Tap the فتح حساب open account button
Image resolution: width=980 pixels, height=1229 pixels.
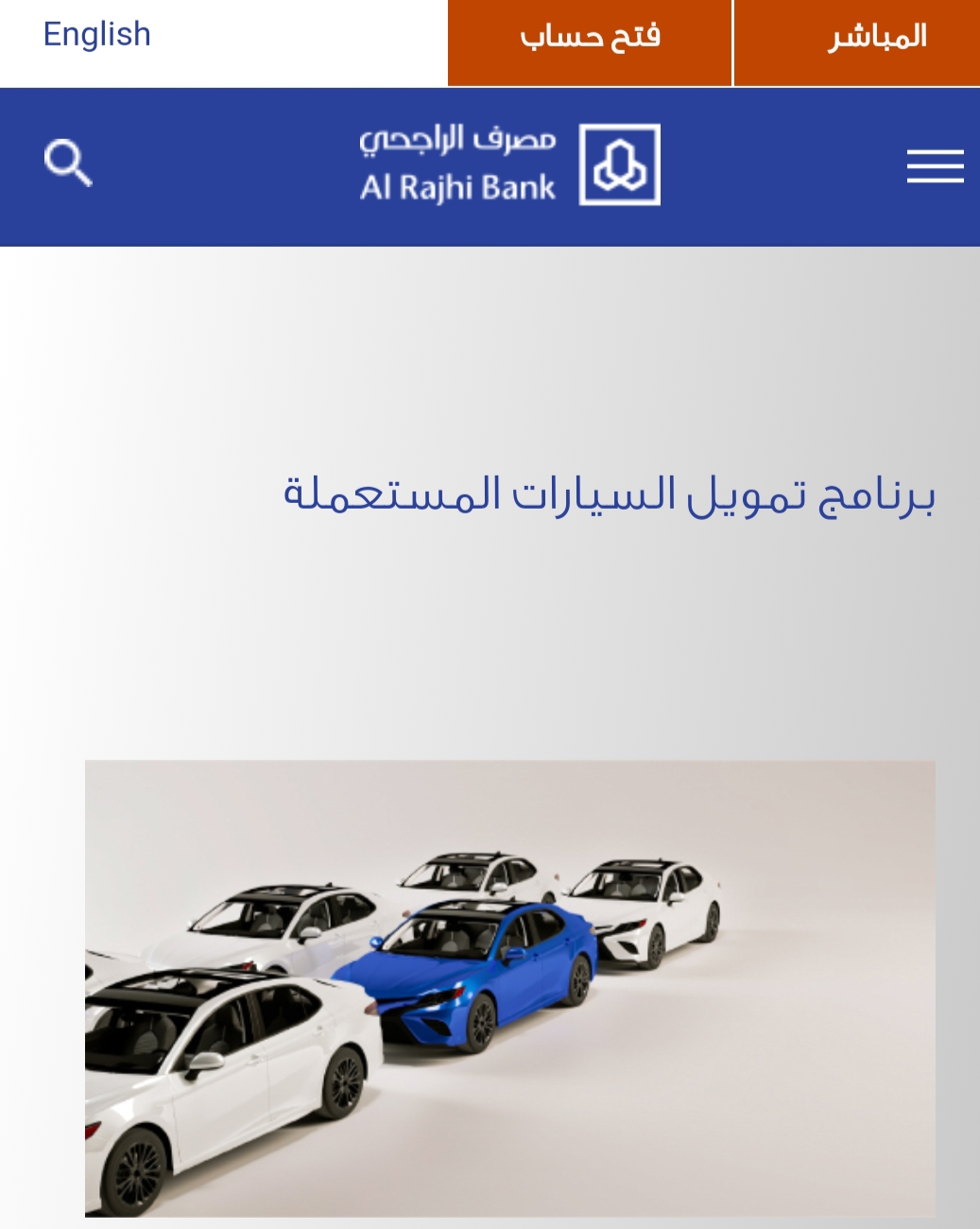590,39
